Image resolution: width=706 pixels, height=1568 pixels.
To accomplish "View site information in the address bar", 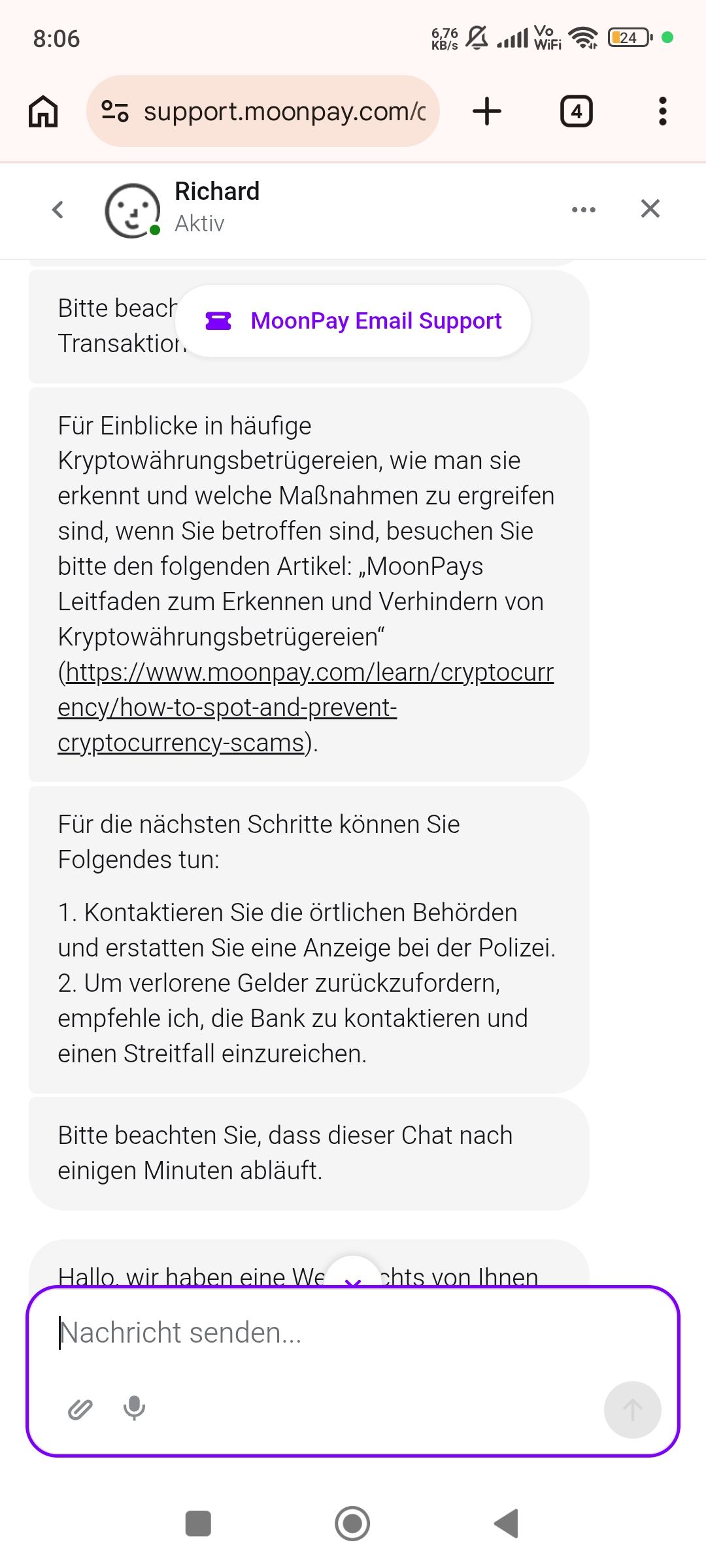I will tap(115, 112).
